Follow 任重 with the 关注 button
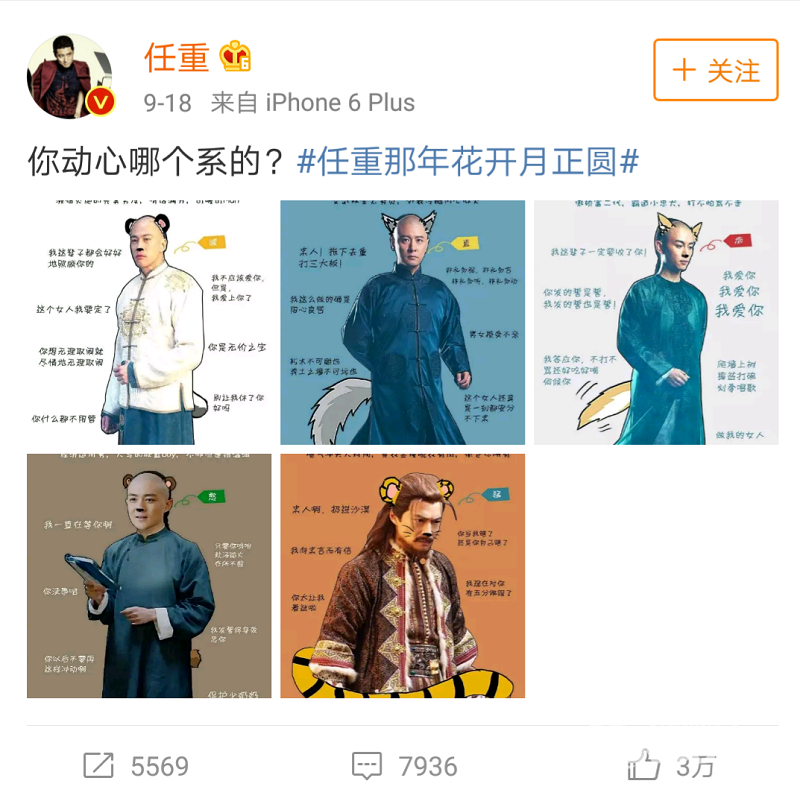800x804 pixels. (715, 70)
